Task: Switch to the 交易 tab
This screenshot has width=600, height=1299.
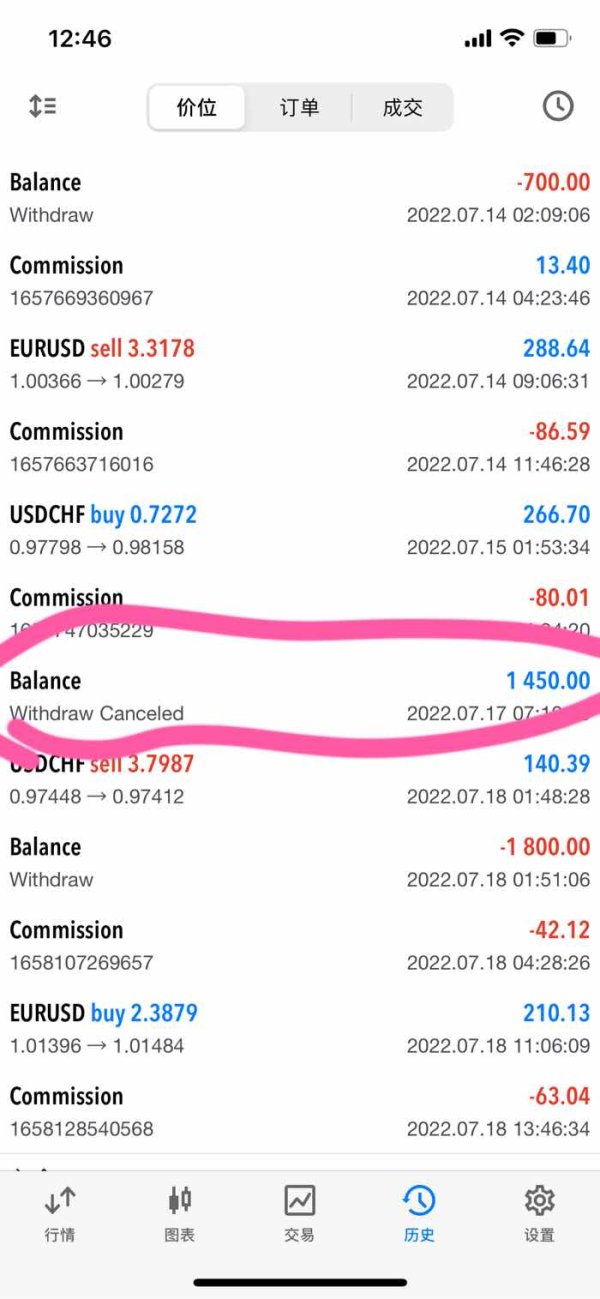Action: pos(299,1212)
